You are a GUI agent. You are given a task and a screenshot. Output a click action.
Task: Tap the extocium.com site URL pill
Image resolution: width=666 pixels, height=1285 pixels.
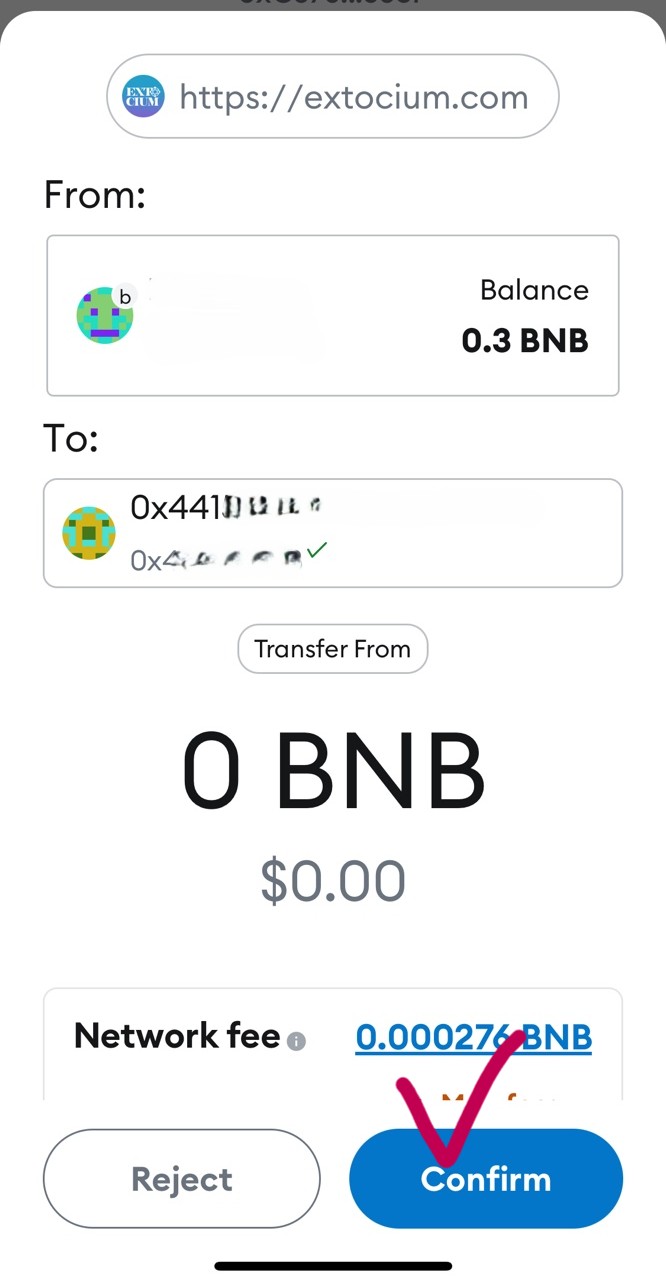332,97
